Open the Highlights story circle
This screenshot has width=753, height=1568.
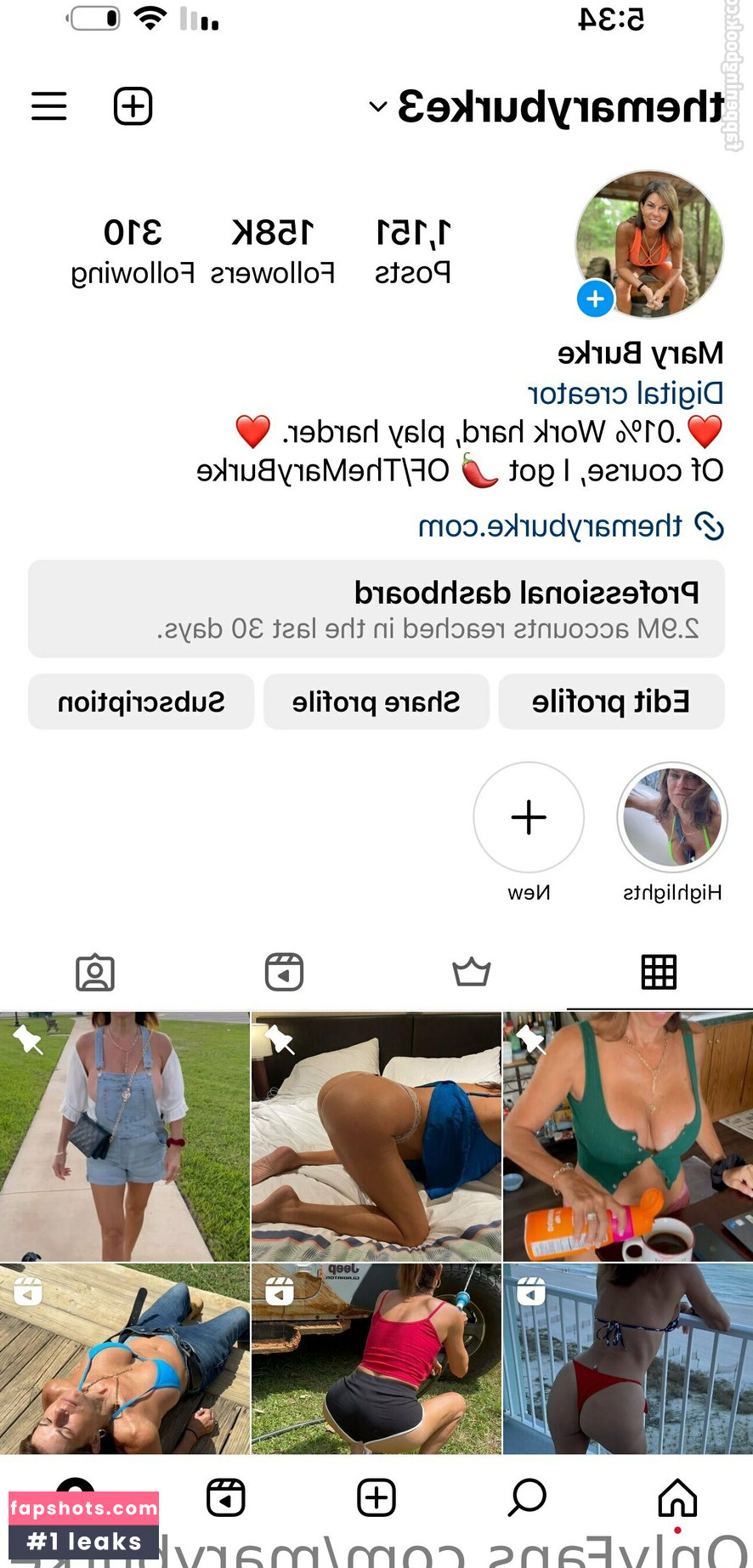click(672, 817)
